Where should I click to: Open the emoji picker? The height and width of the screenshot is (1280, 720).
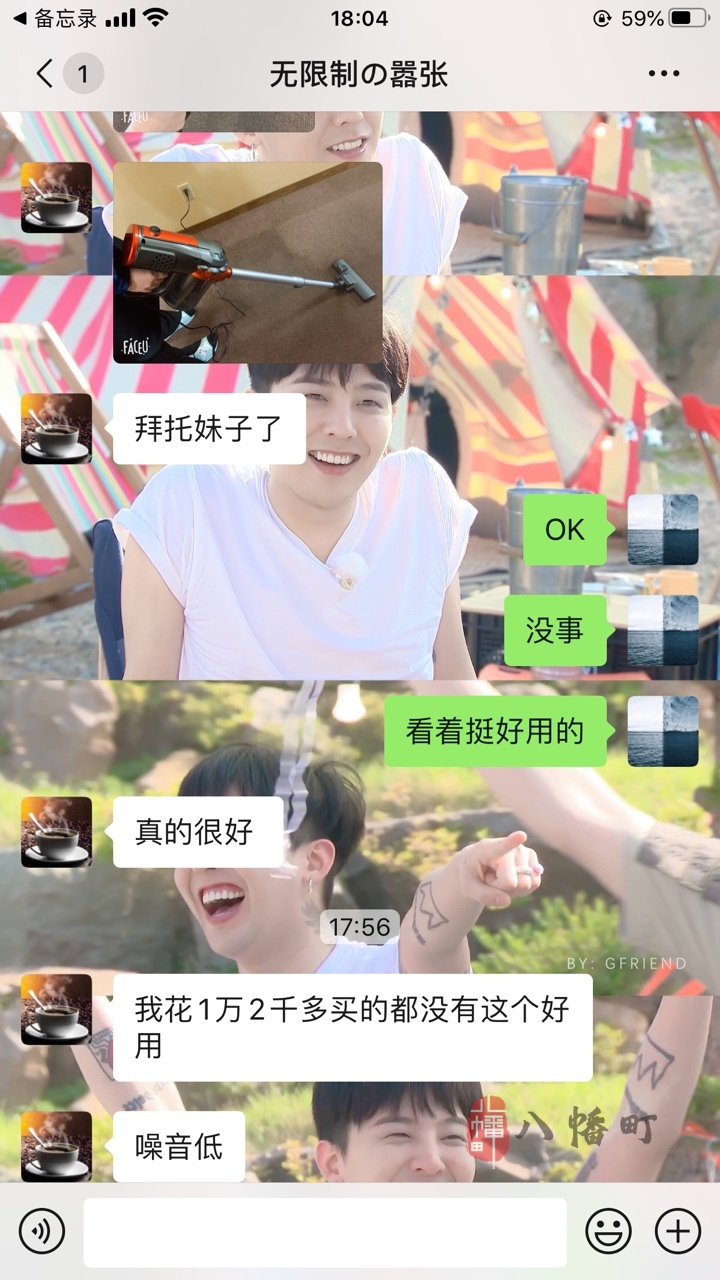pyautogui.click(x=608, y=1231)
